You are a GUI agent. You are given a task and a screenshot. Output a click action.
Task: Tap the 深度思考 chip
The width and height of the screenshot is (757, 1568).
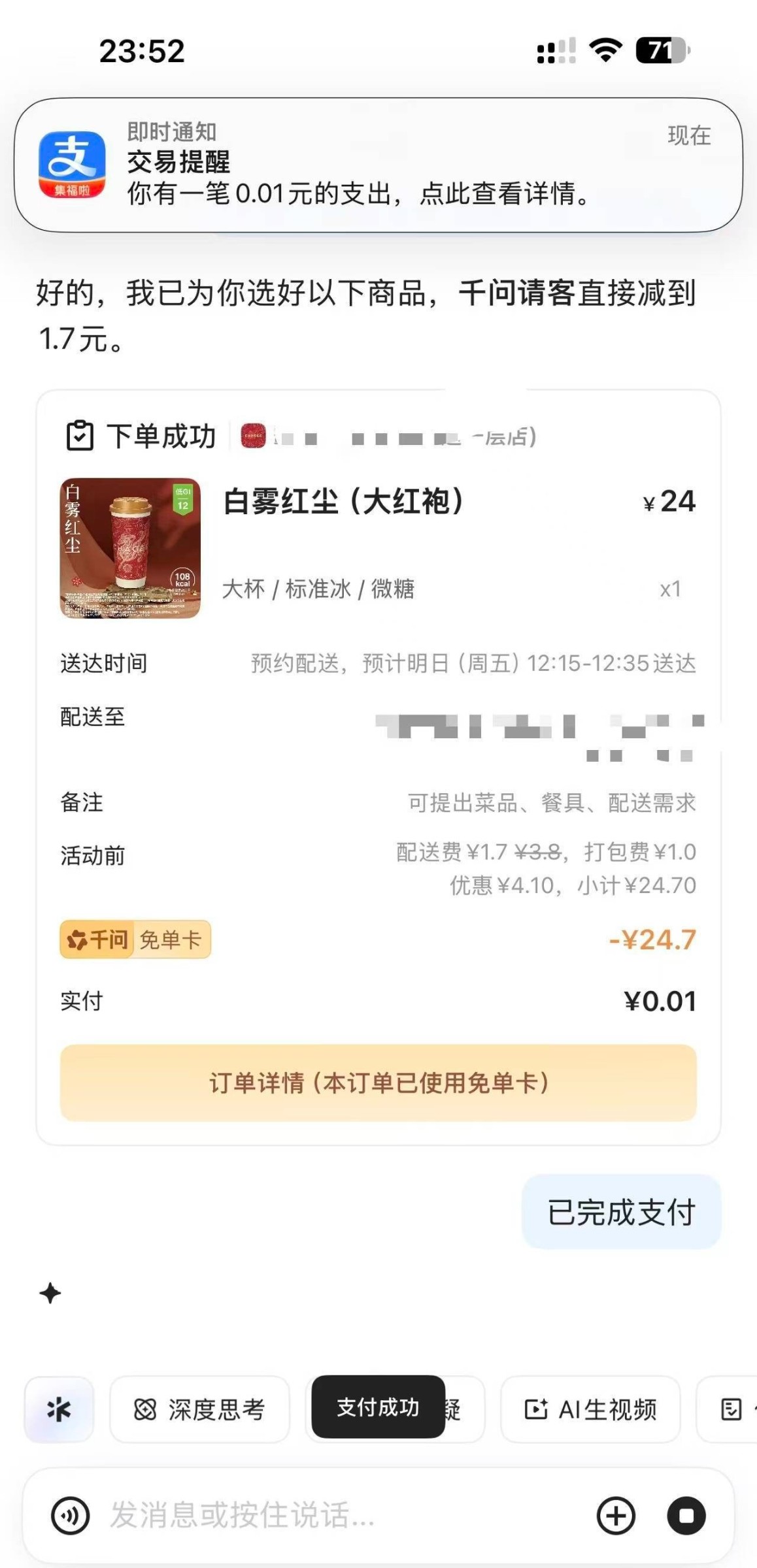[199, 1409]
